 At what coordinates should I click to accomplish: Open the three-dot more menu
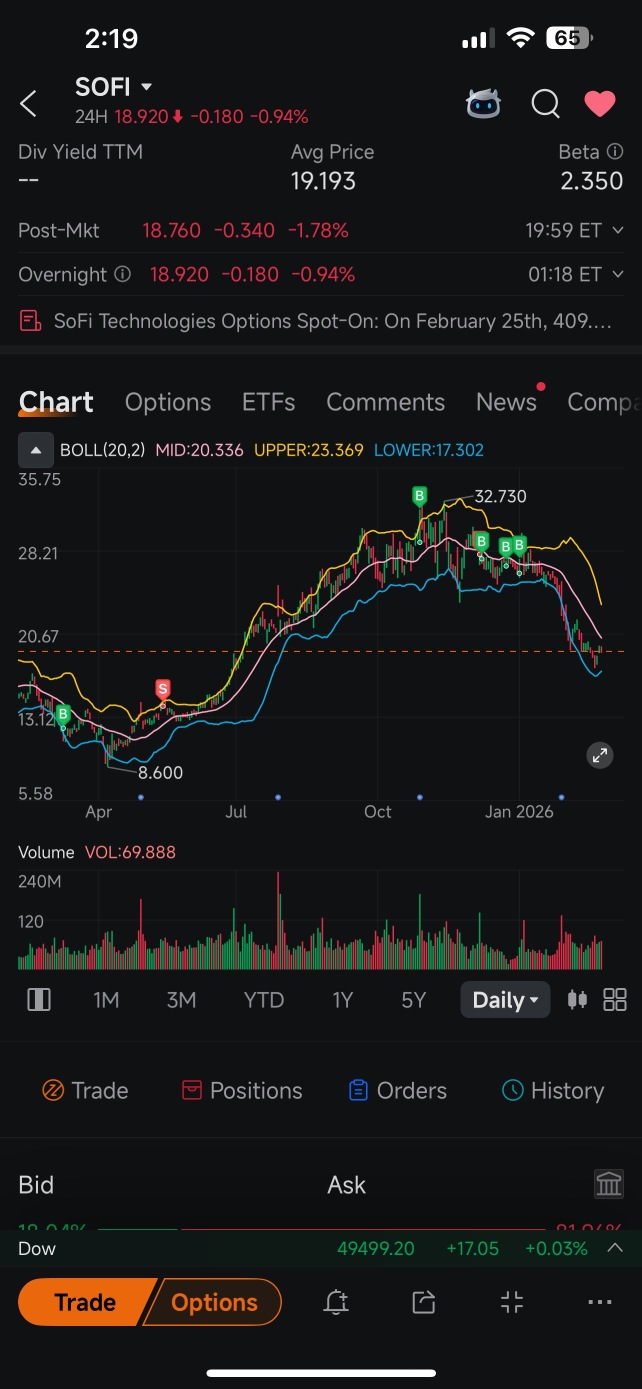point(600,1302)
